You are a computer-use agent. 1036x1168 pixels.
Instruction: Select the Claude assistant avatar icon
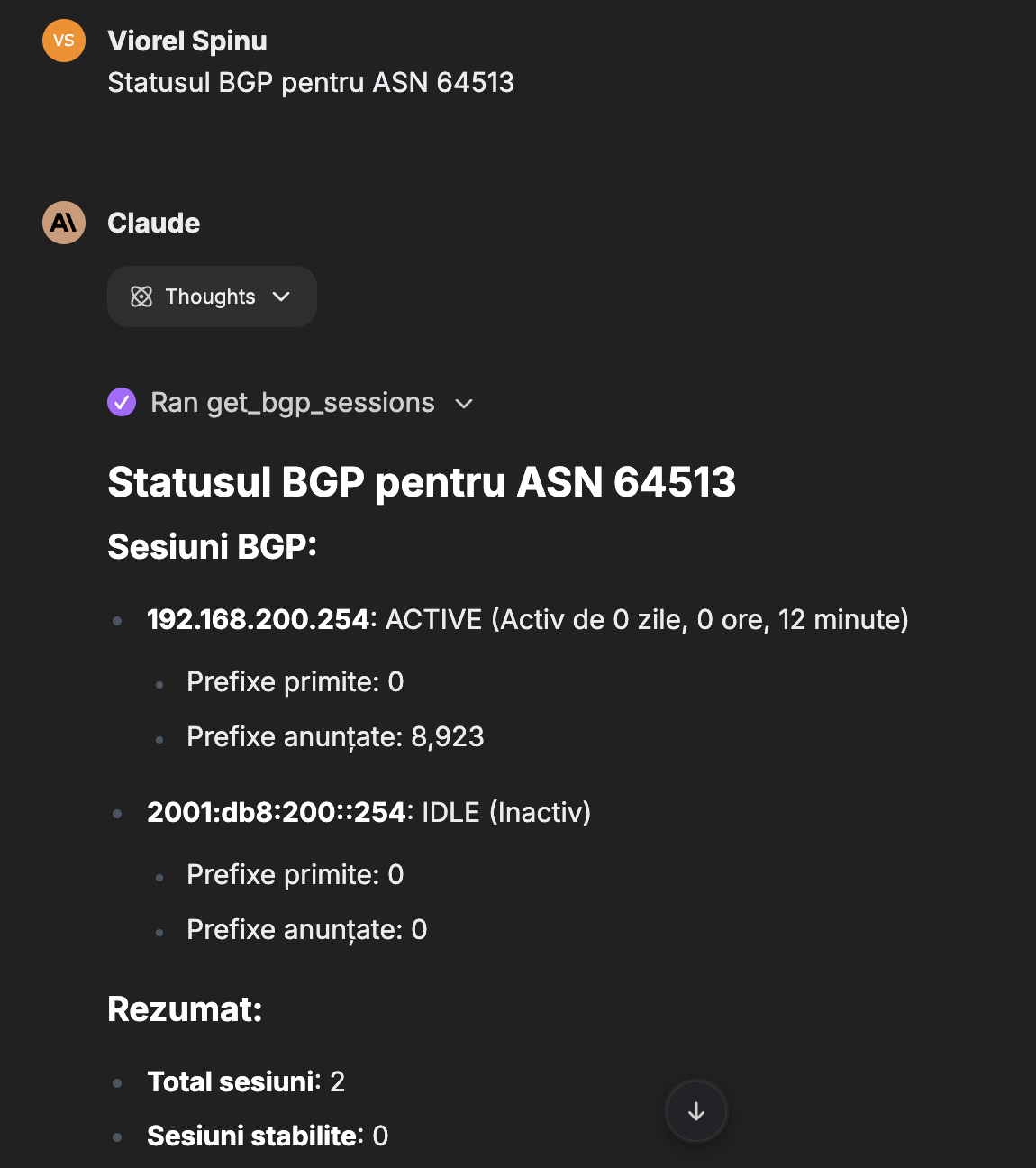[64, 223]
